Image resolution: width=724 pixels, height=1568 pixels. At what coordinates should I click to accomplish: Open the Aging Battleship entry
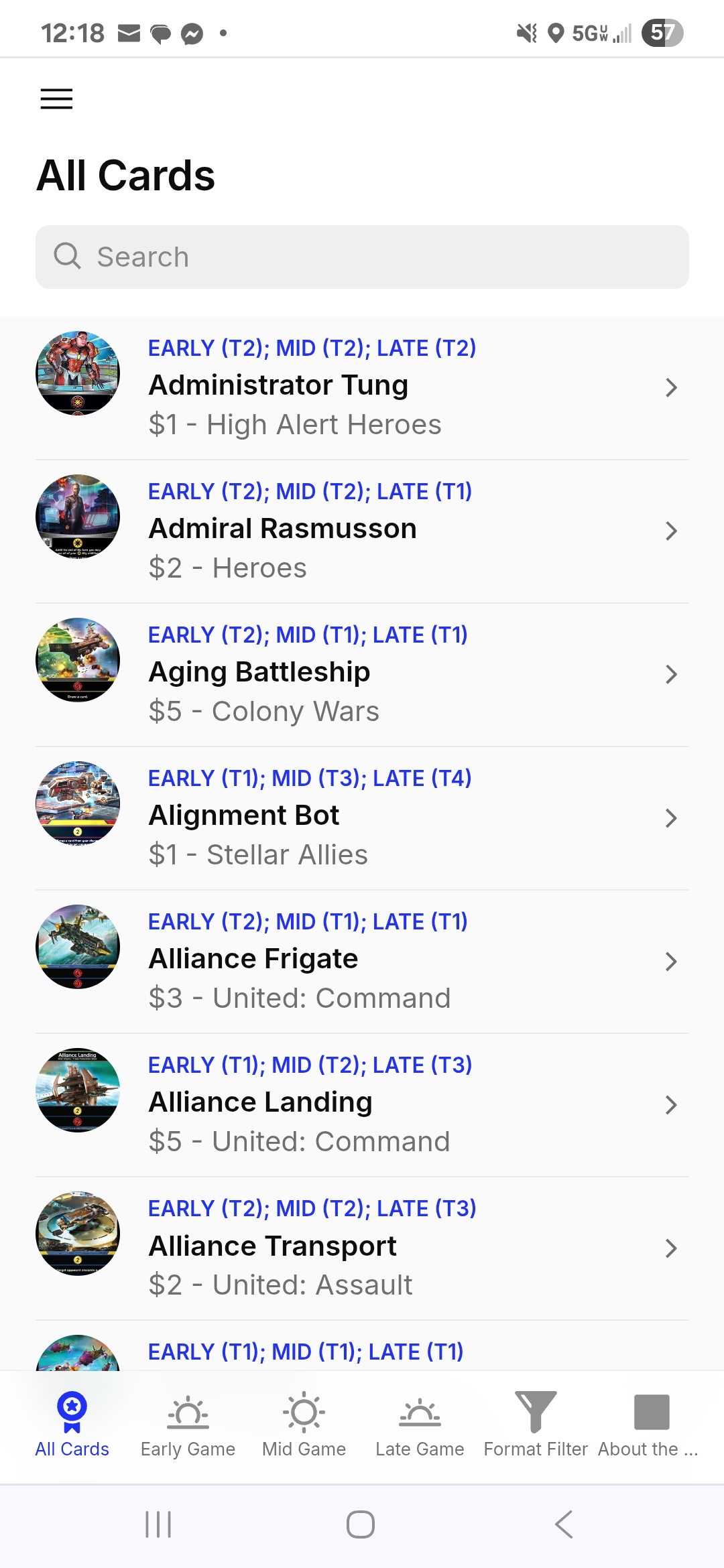coord(362,673)
